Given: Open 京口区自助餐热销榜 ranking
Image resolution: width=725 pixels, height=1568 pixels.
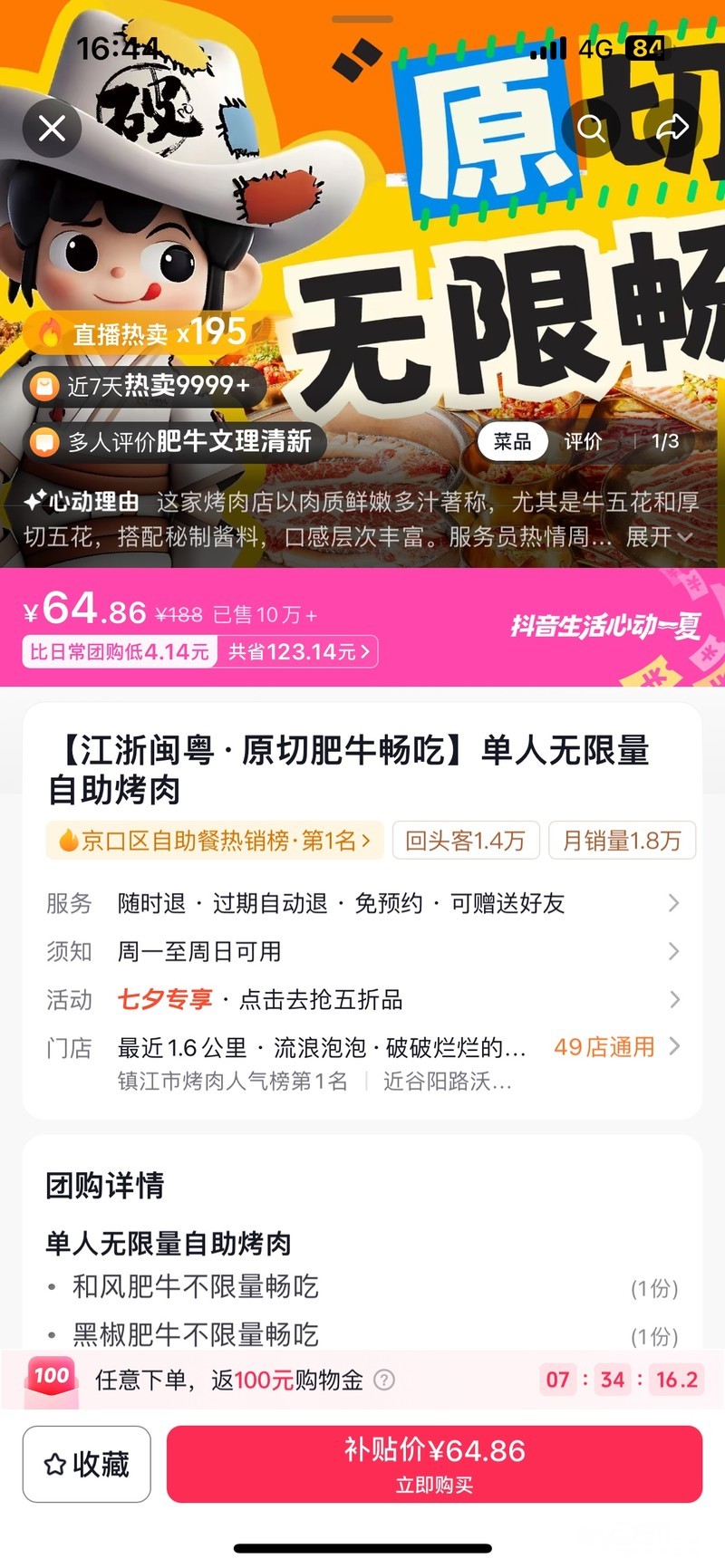Looking at the screenshot, I should pyautogui.click(x=216, y=841).
